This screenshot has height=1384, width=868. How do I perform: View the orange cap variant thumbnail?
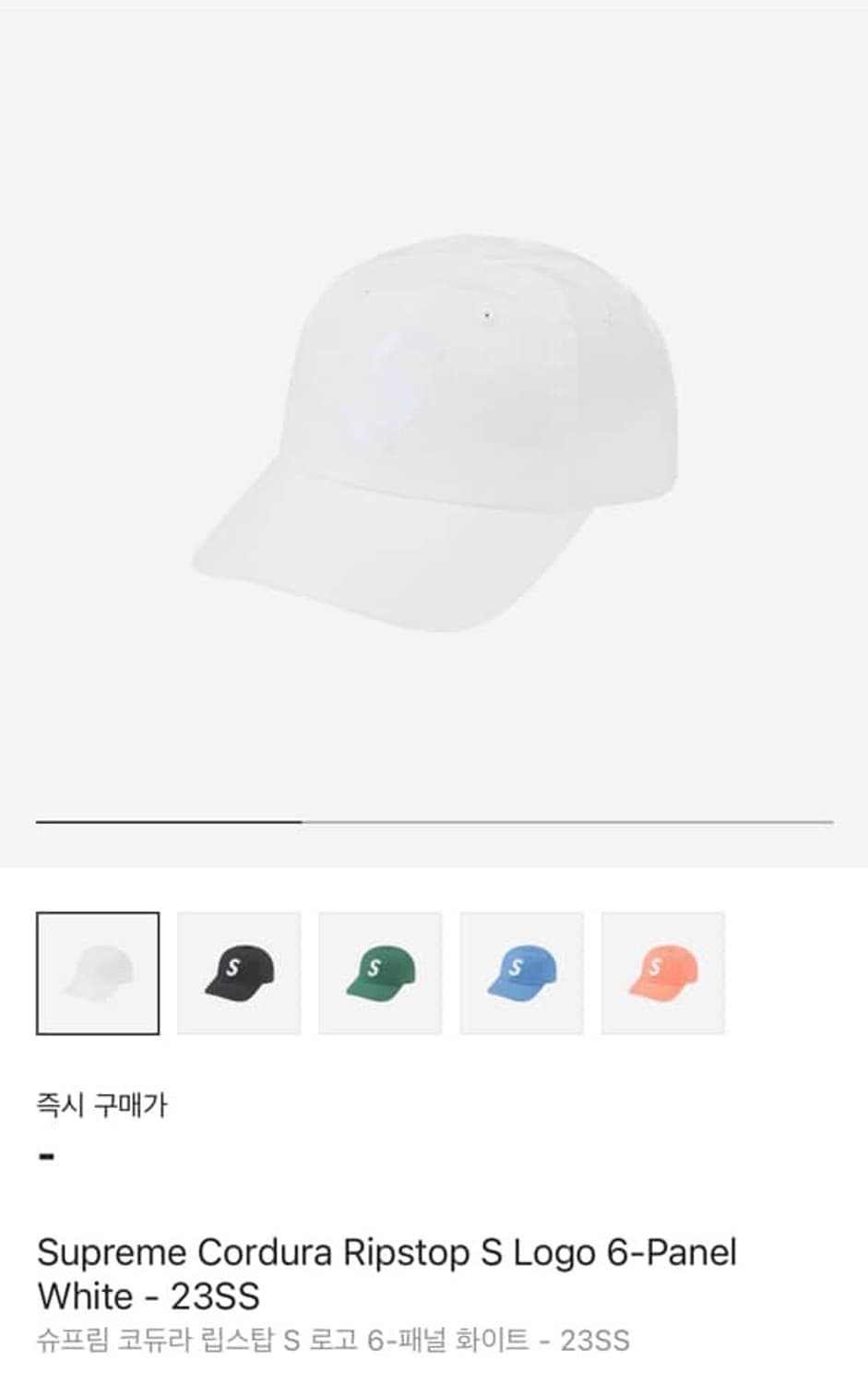coord(662,972)
